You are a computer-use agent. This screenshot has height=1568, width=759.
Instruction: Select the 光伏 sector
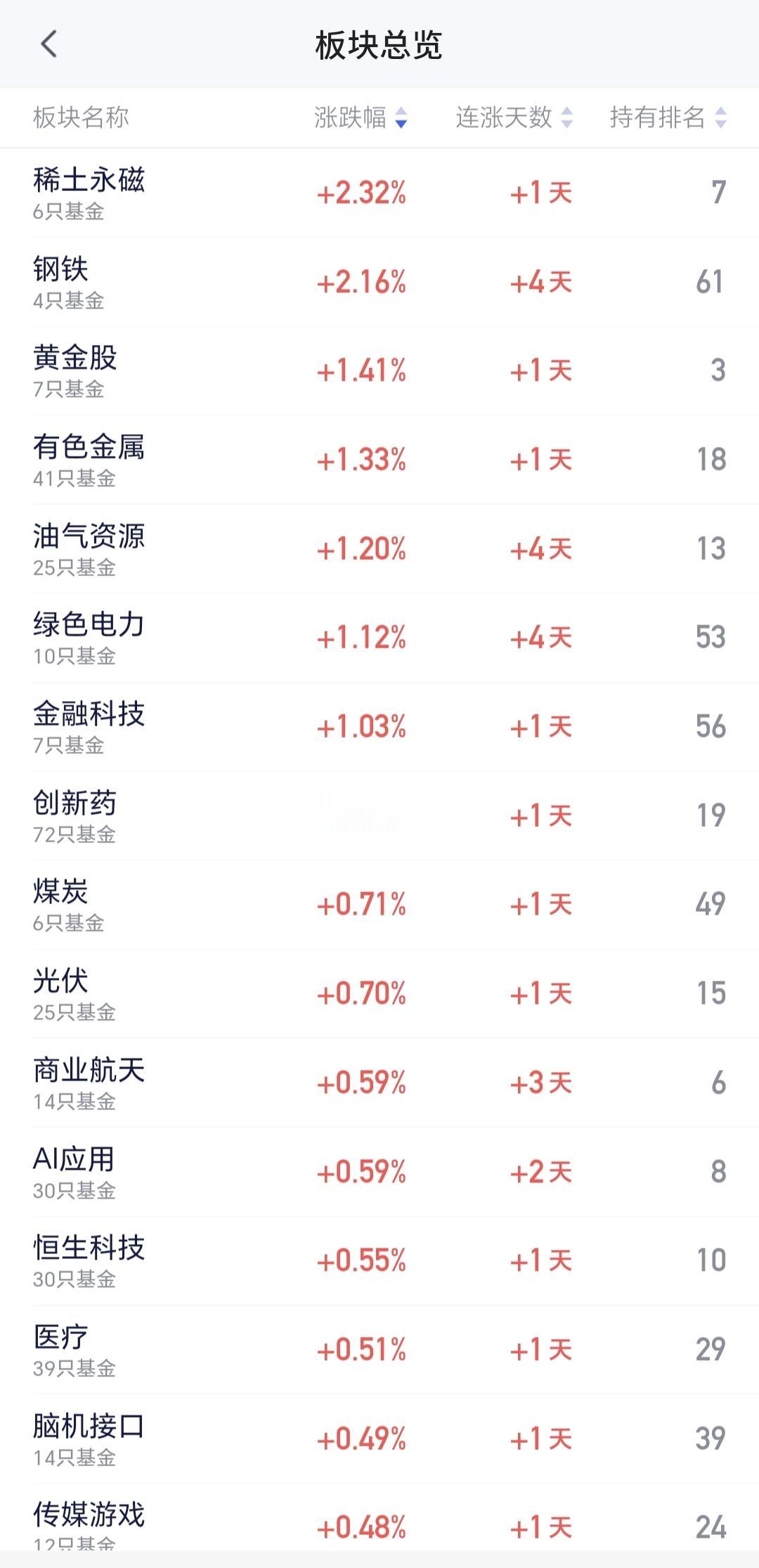379,993
